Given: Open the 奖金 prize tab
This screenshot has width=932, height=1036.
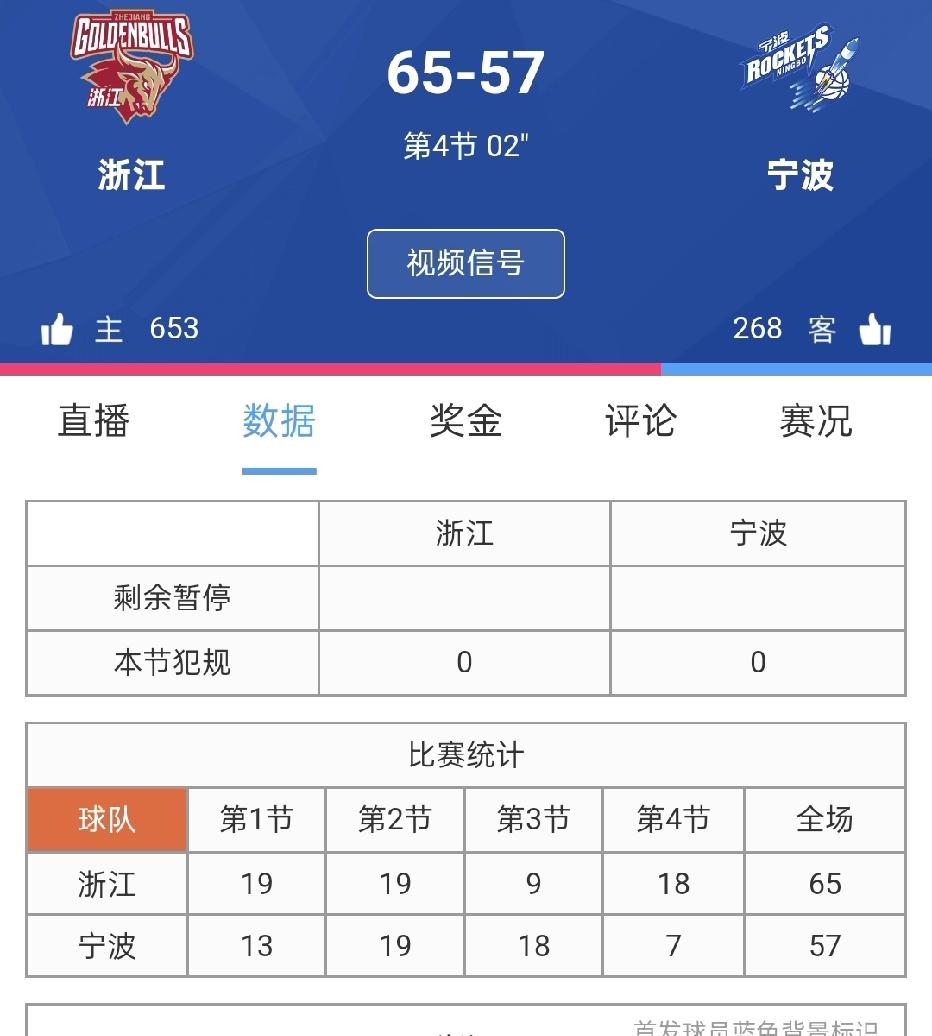Looking at the screenshot, I should coord(466,422).
